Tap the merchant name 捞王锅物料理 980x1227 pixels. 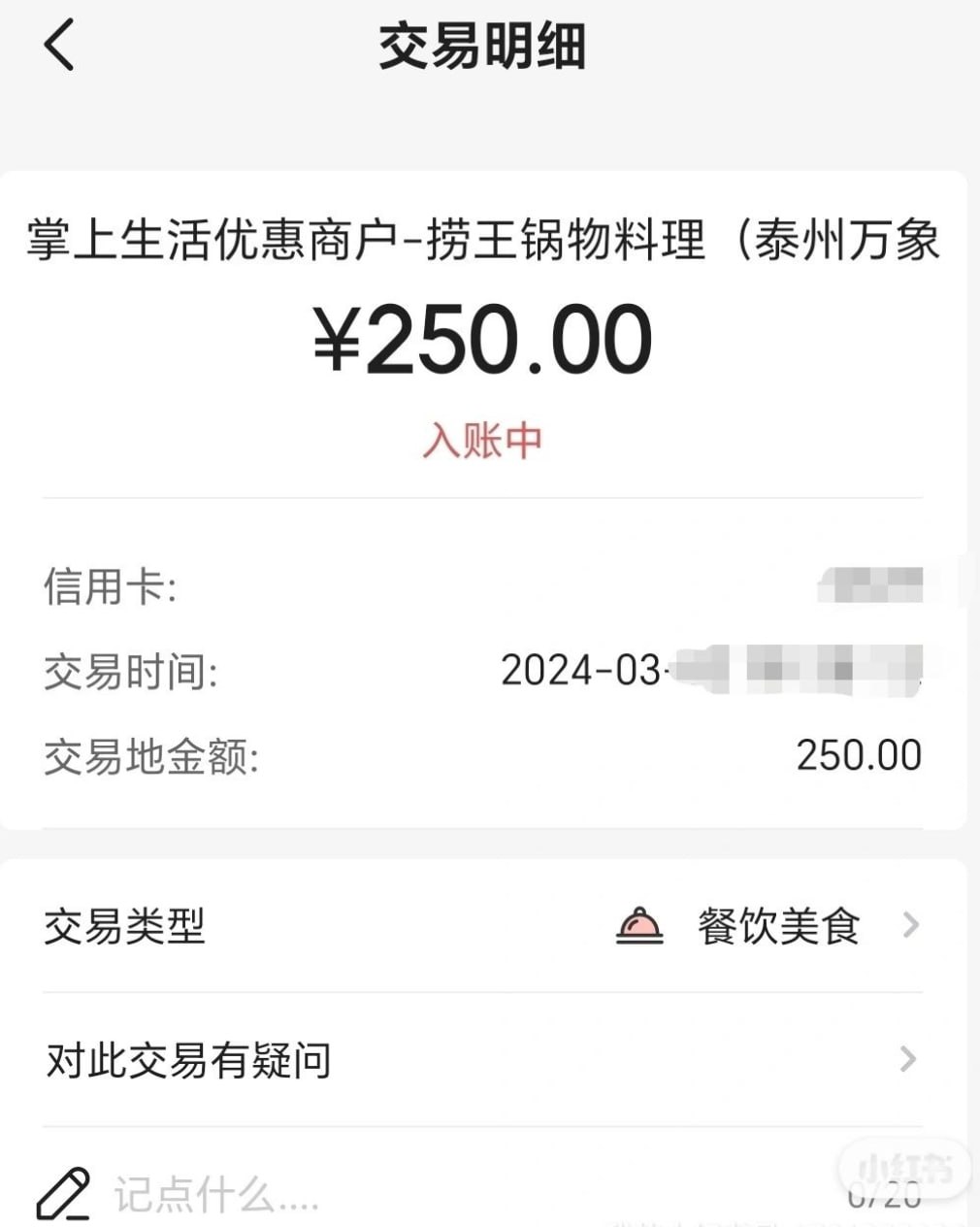(x=563, y=242)
